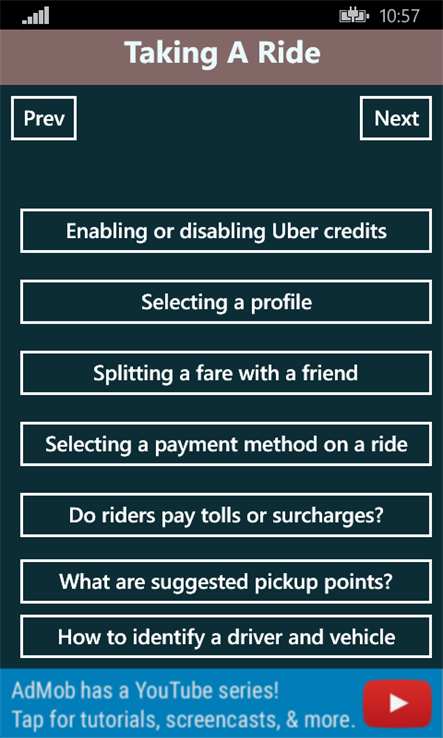The width and height of the screenshot is (443, 738).
Task: Open Enabling or disabling Uber credits
Action: click(226, 231)
